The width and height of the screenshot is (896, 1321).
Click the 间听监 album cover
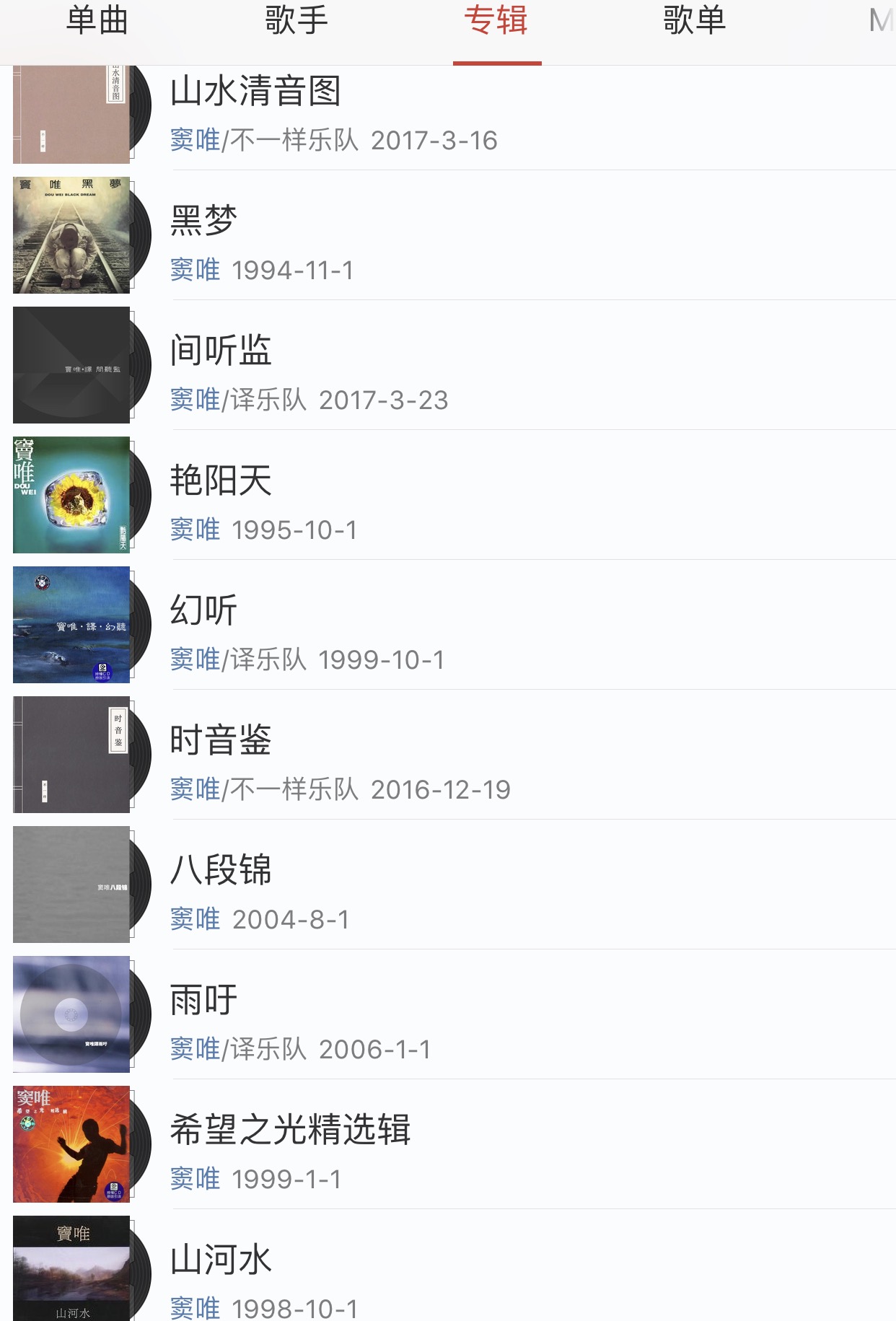click(71, 364)
